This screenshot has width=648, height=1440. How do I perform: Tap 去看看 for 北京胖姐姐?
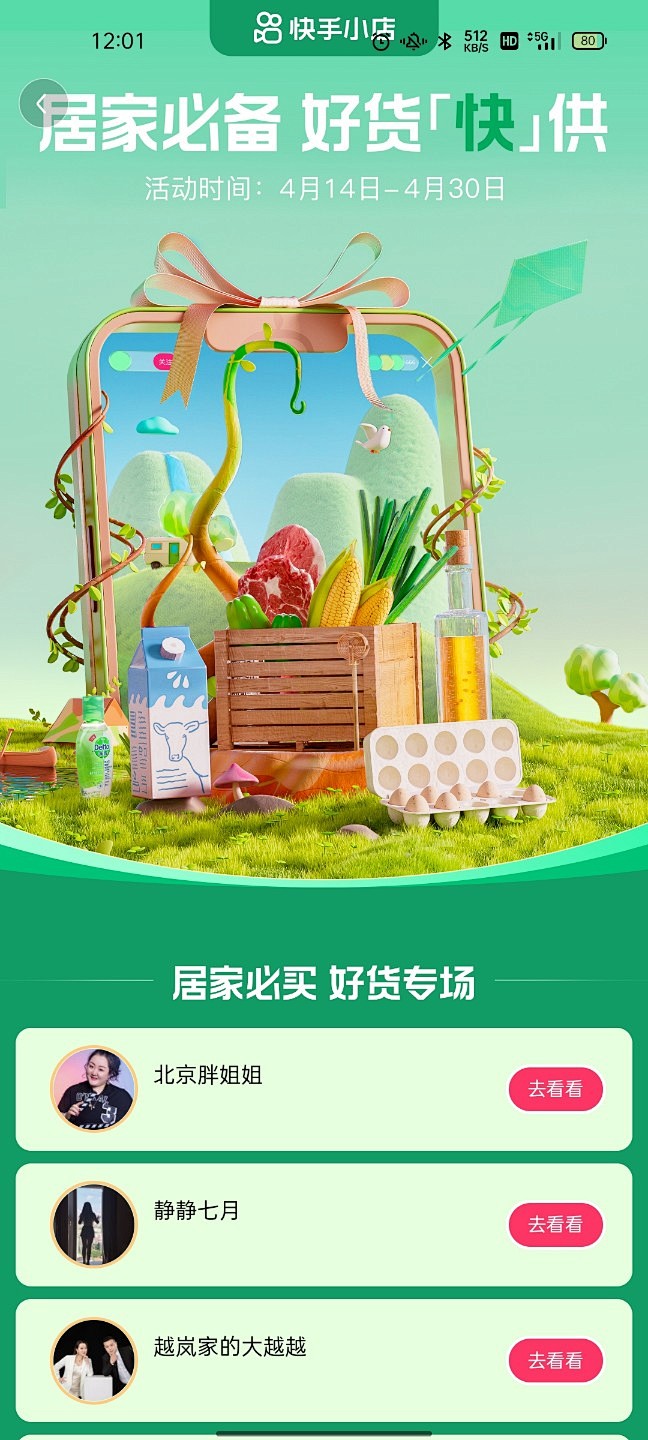click(x=555, y=1089)
